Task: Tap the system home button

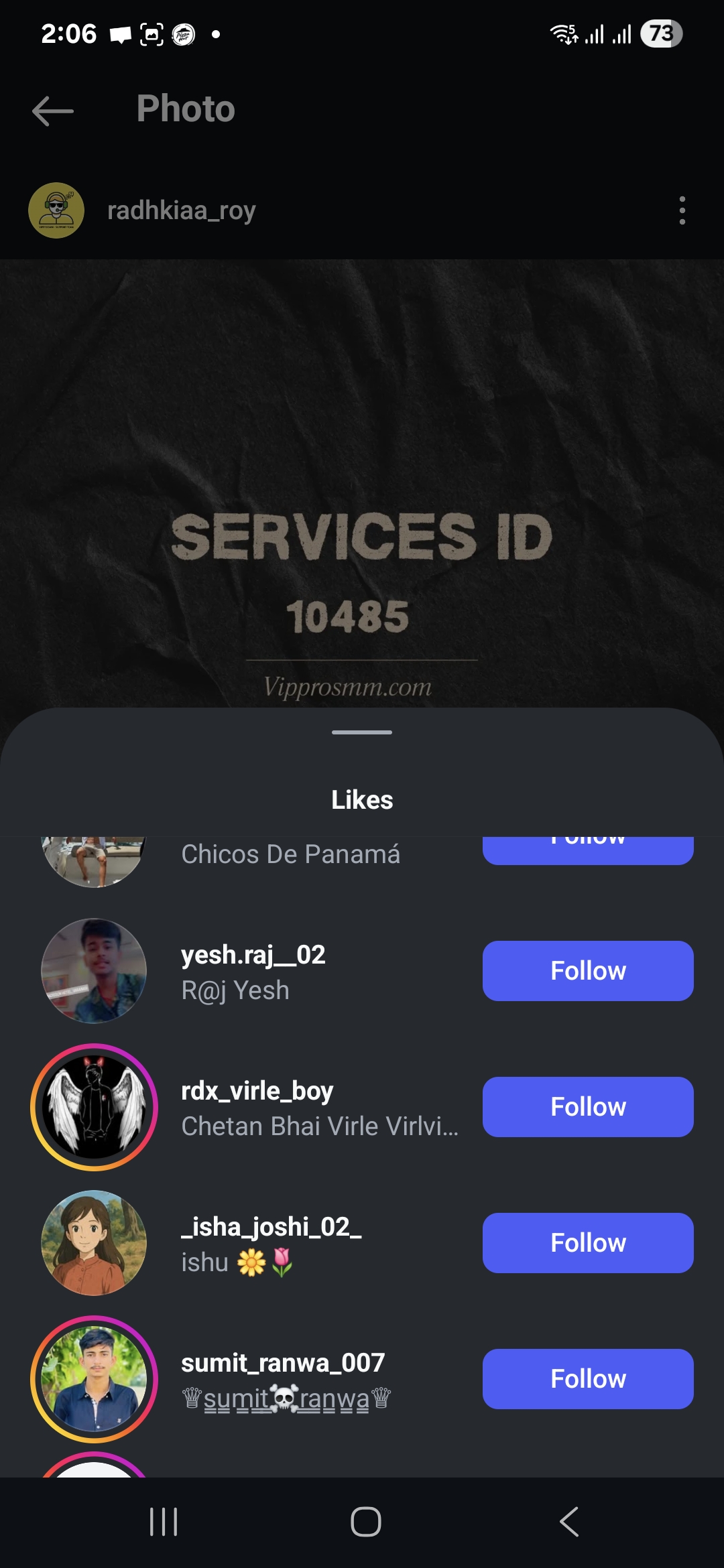Action: pyautogui.click(x=366, y=1522)
